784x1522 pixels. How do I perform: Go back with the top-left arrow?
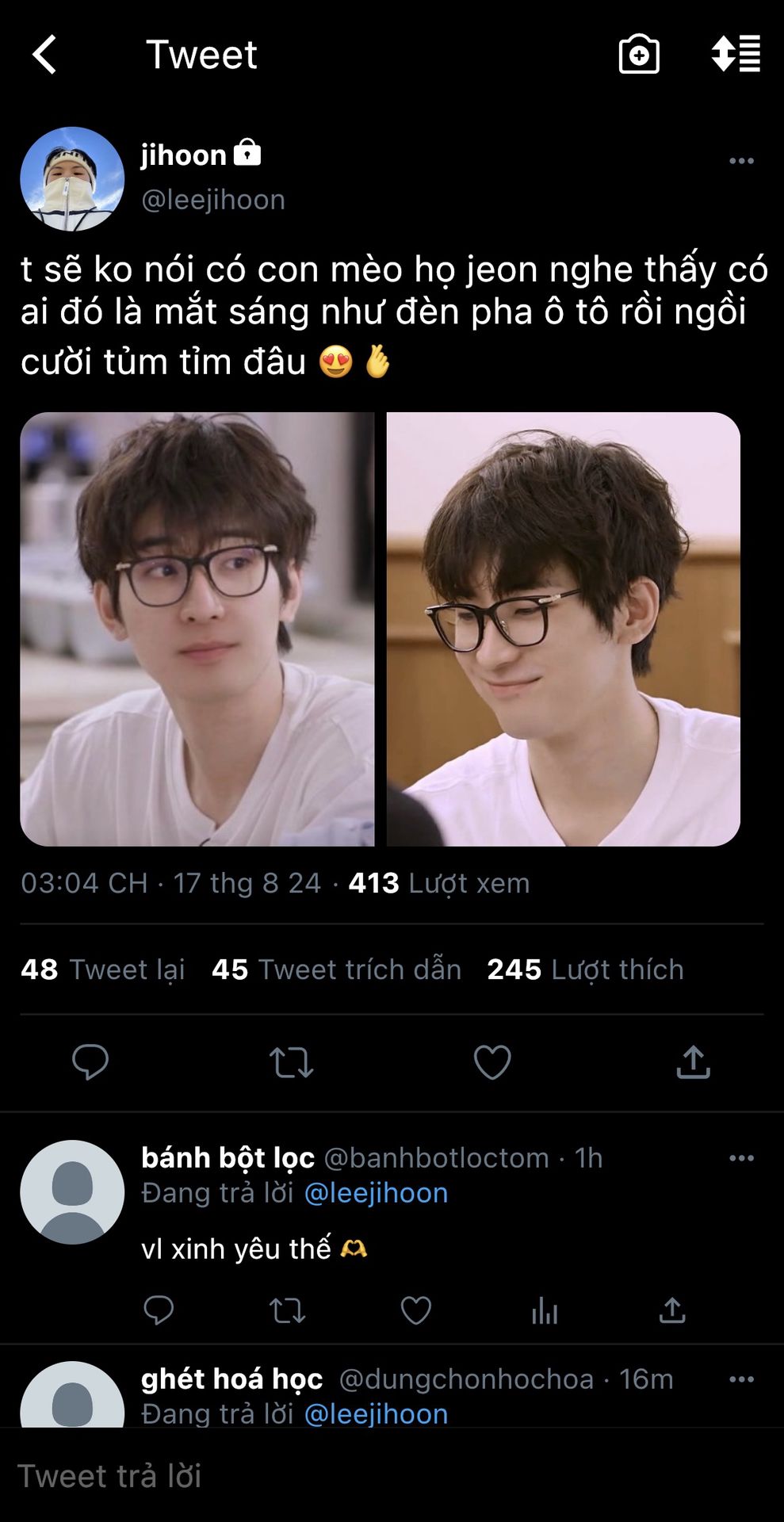(44, 55)
